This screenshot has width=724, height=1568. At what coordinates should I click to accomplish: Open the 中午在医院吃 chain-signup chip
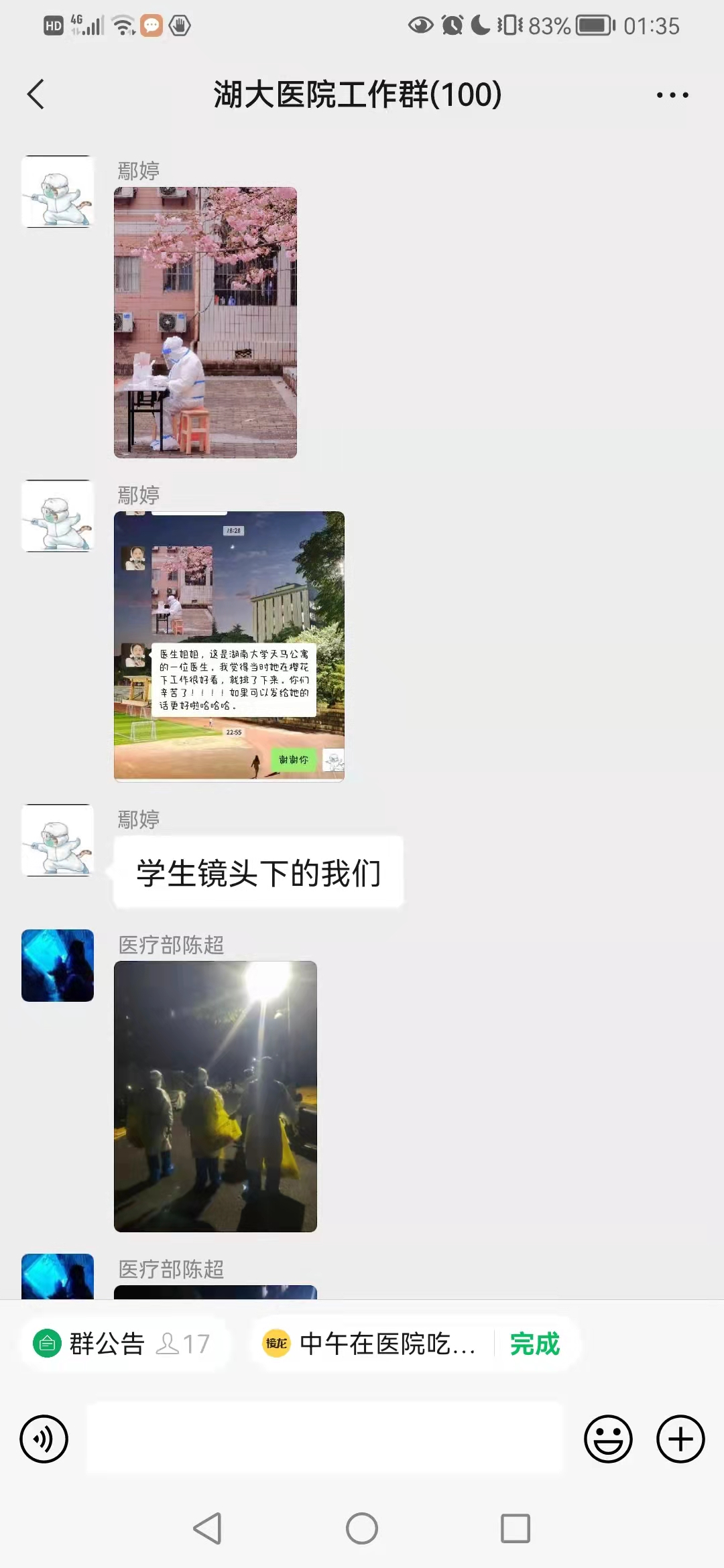tap(372, 1344)
